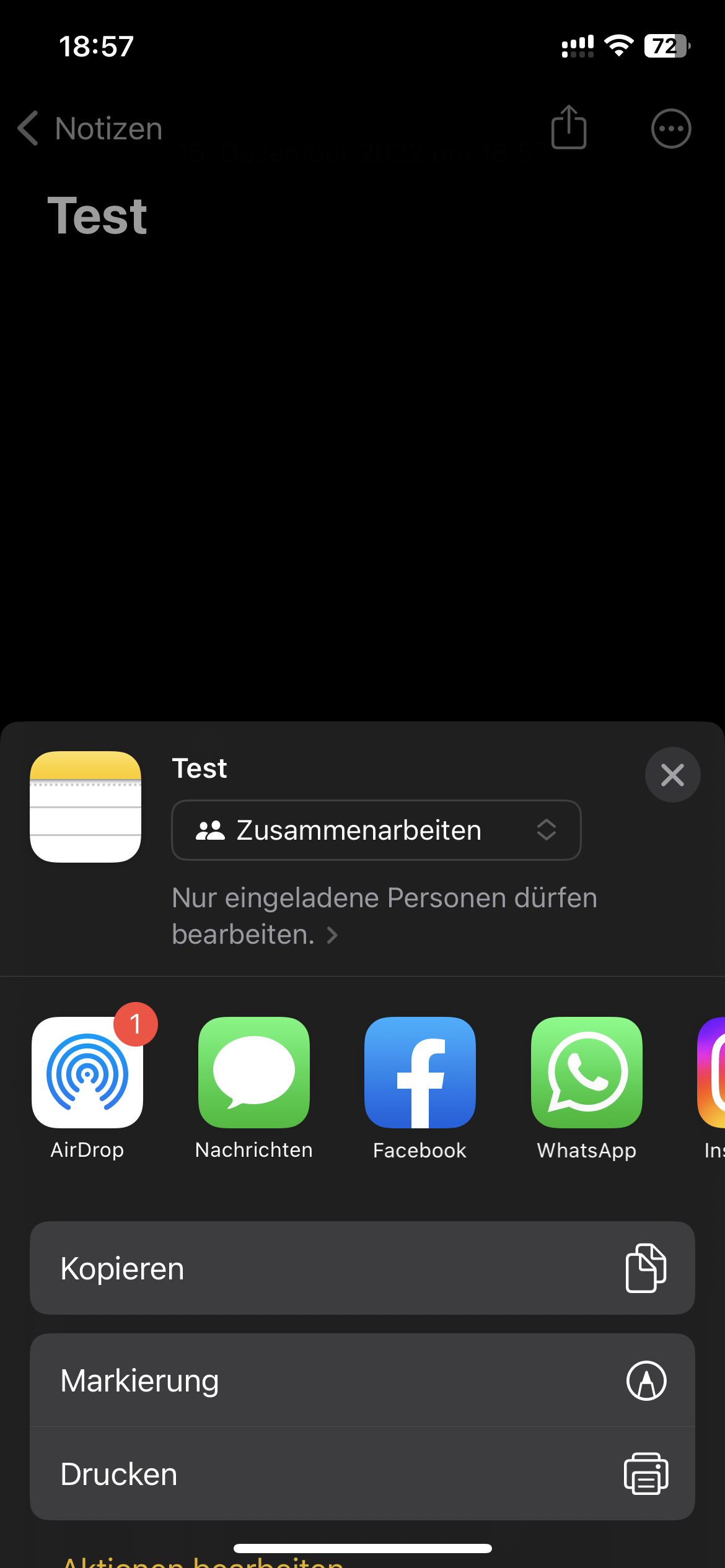The height and width of the screenshot is (1568, 725).
Task: Choose Markierung to annotate
Action: (362, 1380)
